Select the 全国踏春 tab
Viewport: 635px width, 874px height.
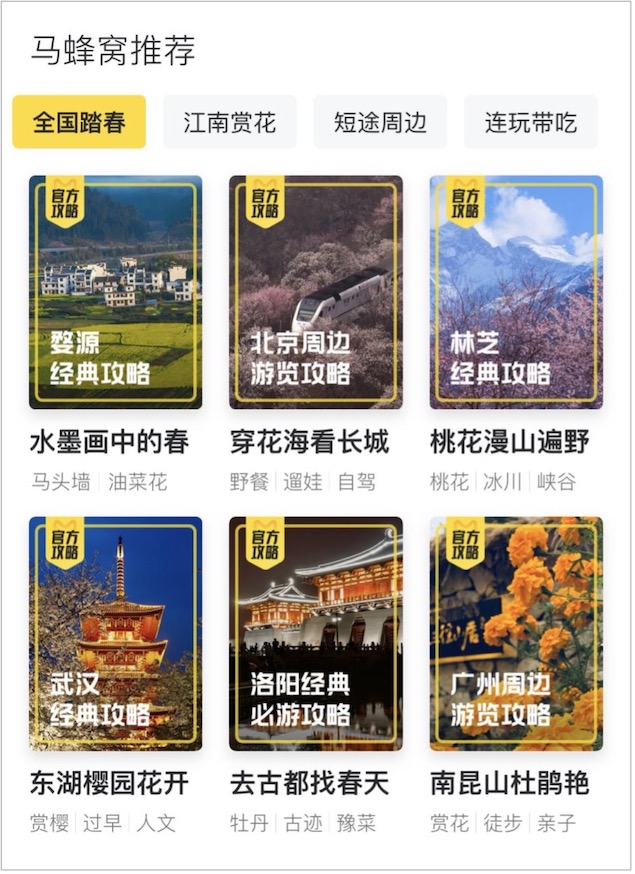79,122
